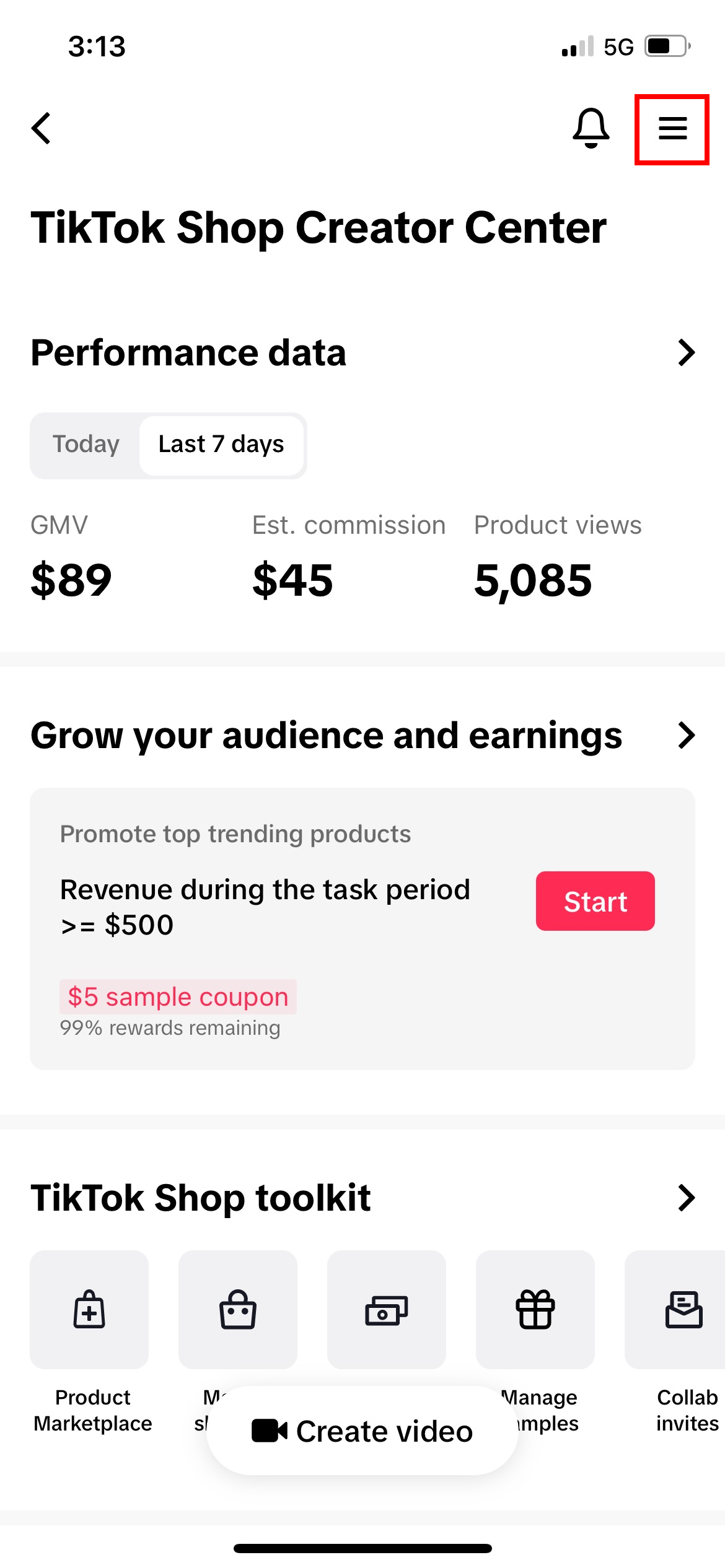Open Manage samples tool
725x1568 pixels.
(x=535, y=1310)
